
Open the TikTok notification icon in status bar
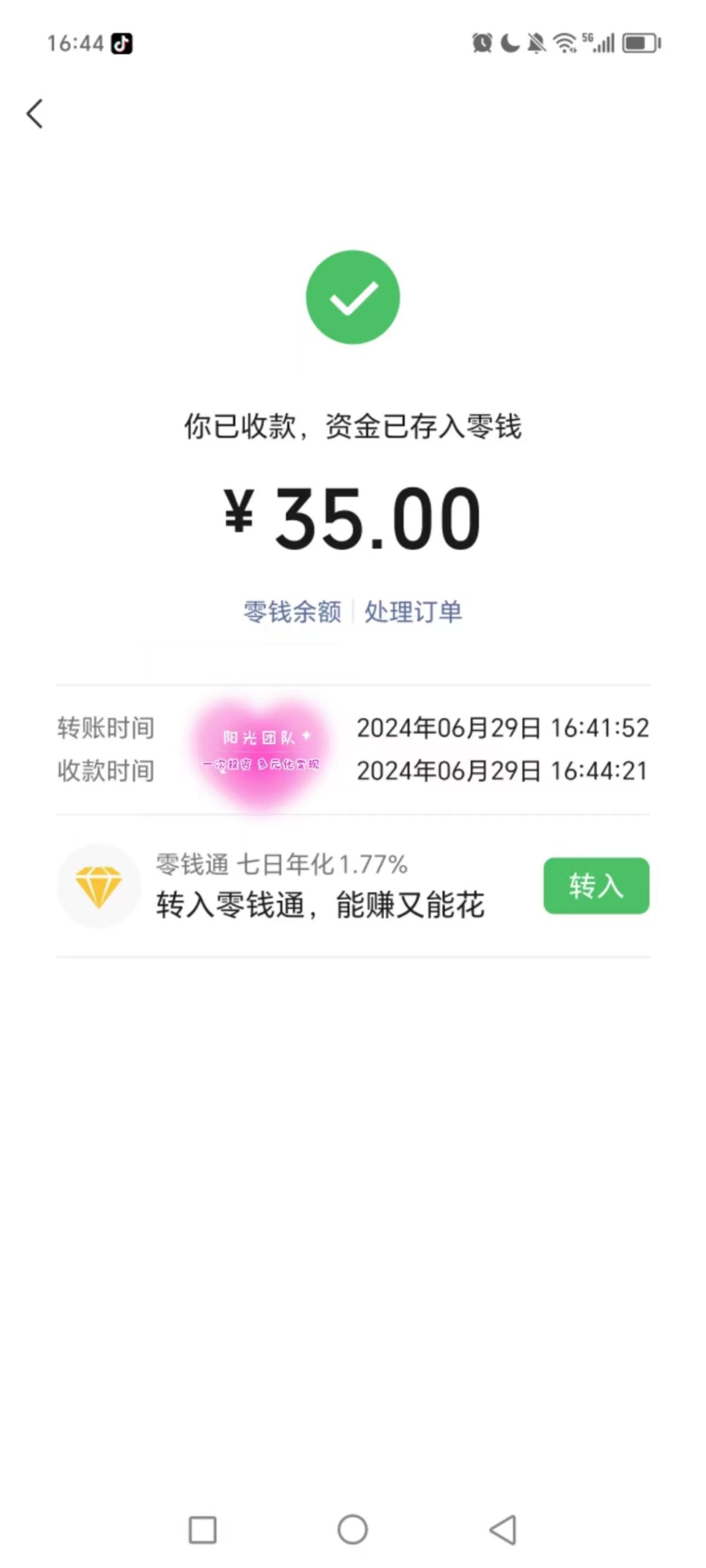click(121, 44)
